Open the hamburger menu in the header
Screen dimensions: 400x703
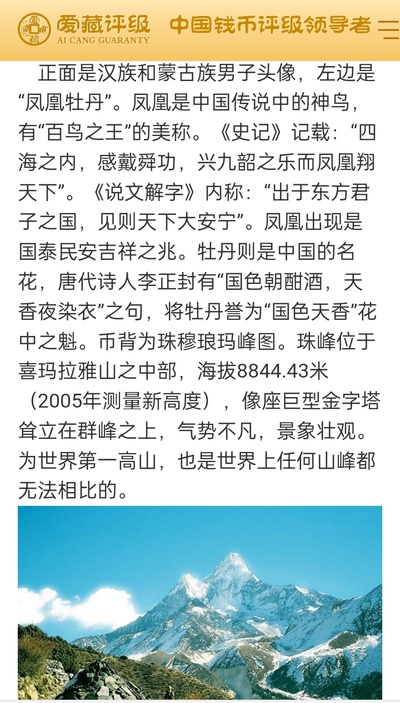coord(387,29)
